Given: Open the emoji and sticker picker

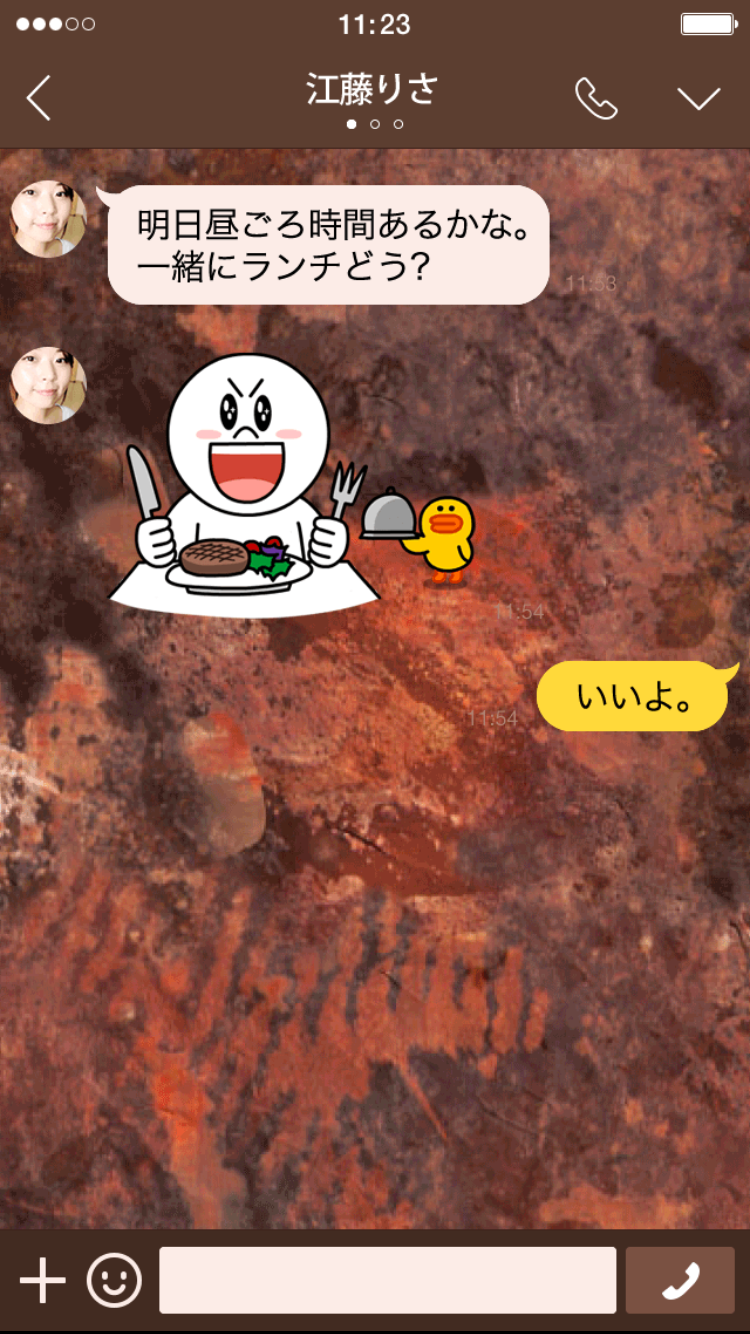Looking at the screenshot, I should click(x=114, y=1280).
